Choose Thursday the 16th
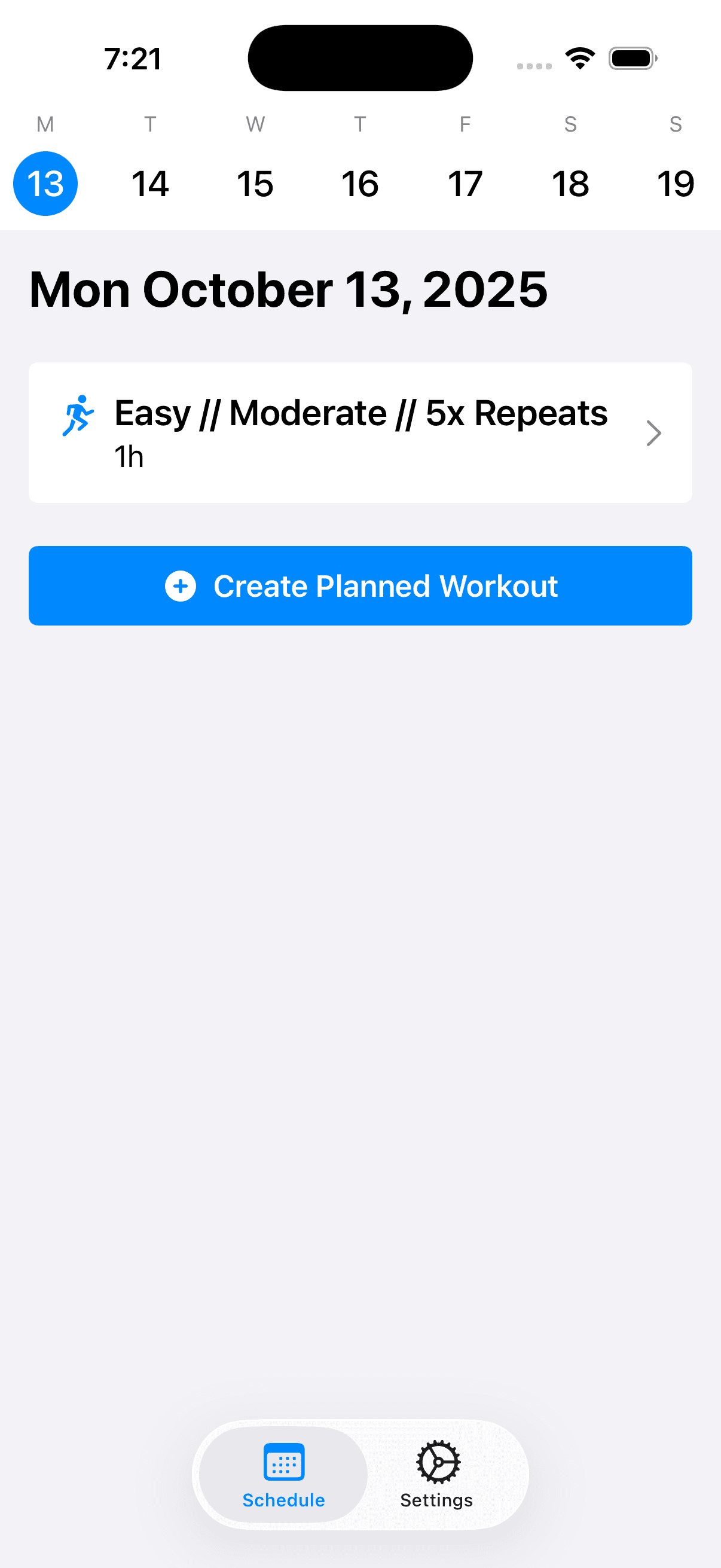The height and width of the screenshot is (1568, 721). (x=360, y=183)
